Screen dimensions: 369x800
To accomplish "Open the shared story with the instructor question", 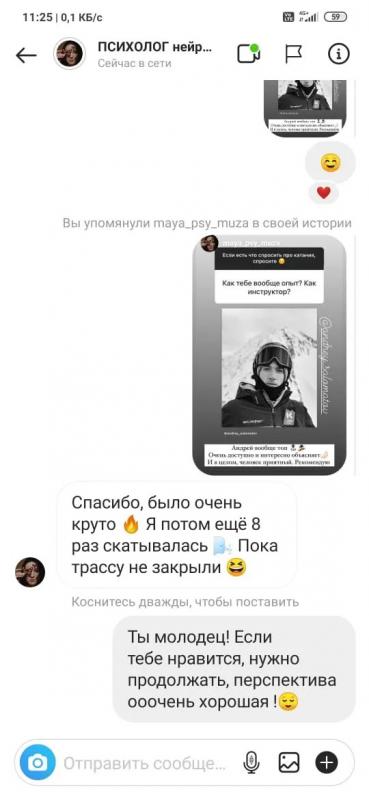I will coord(269,355).
